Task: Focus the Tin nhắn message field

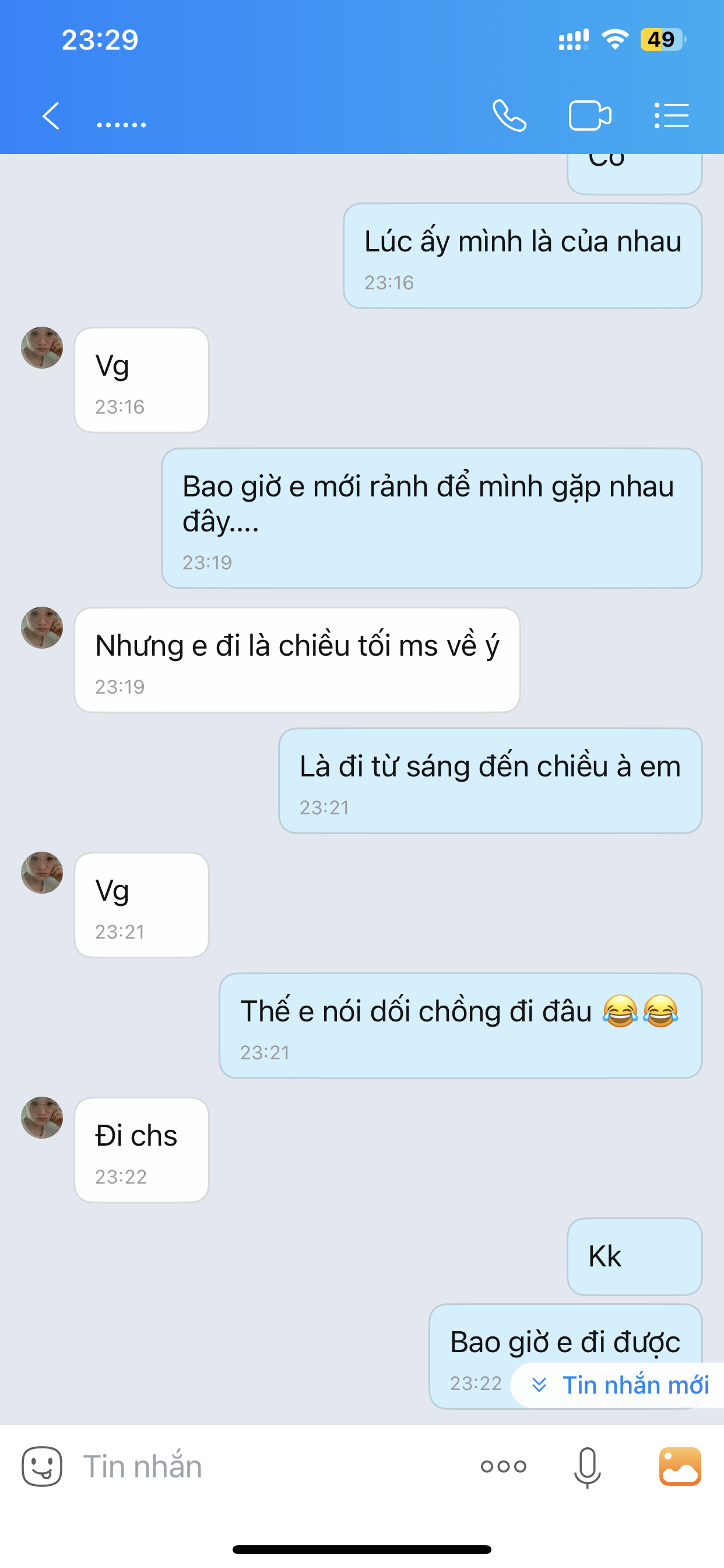Action: [x=268, y=1466]
